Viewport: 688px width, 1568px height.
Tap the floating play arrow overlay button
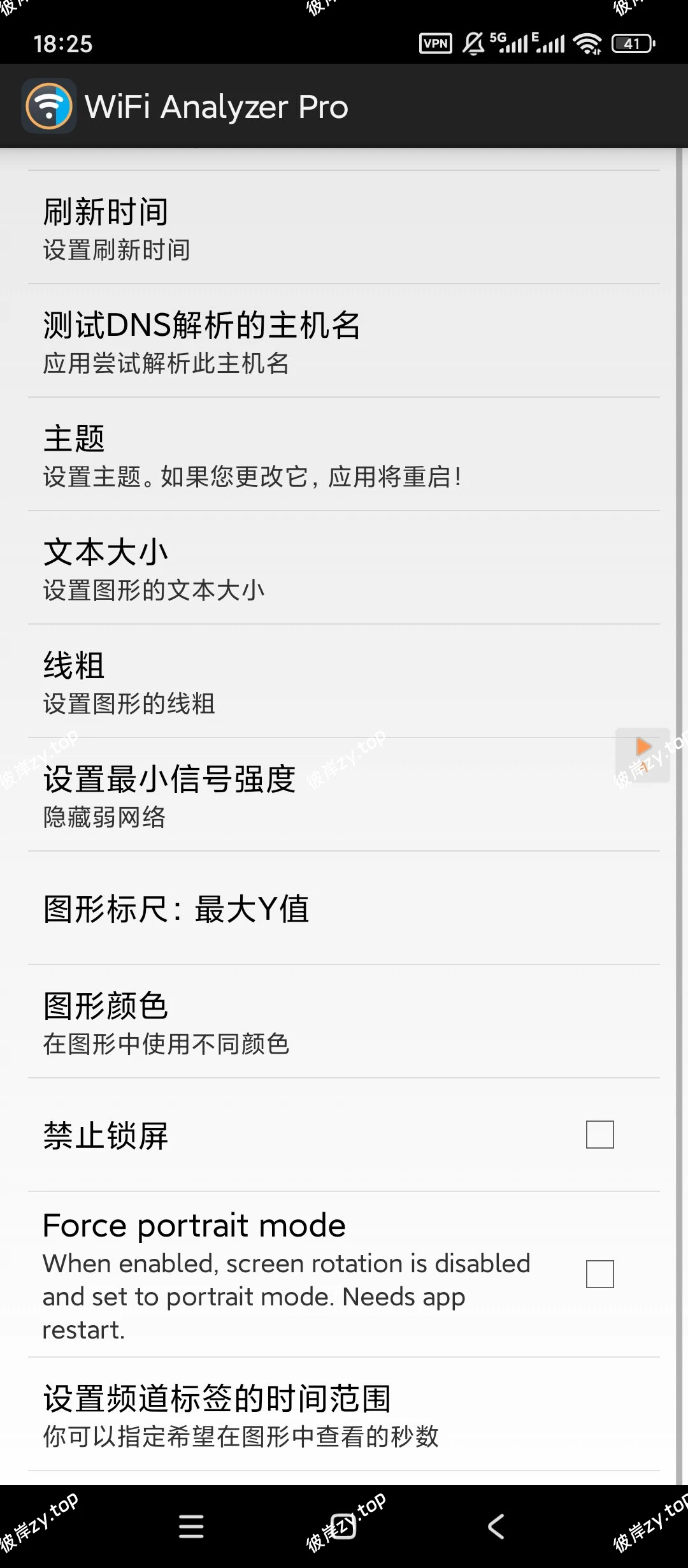click(642, 748)
